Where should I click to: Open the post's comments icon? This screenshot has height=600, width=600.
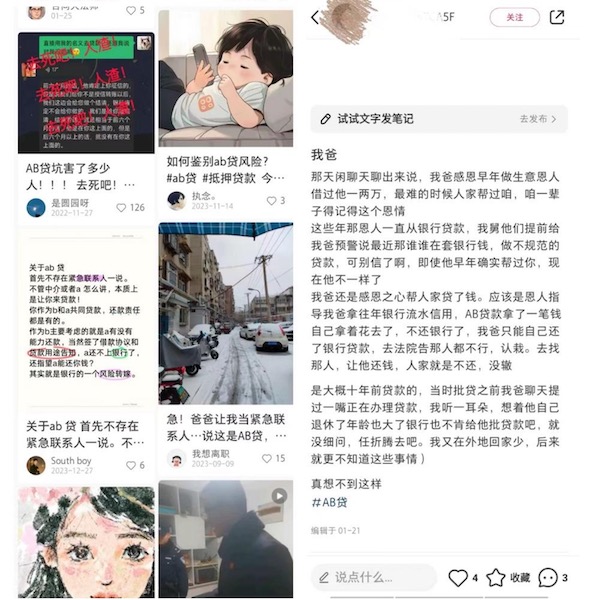[548, 578]
